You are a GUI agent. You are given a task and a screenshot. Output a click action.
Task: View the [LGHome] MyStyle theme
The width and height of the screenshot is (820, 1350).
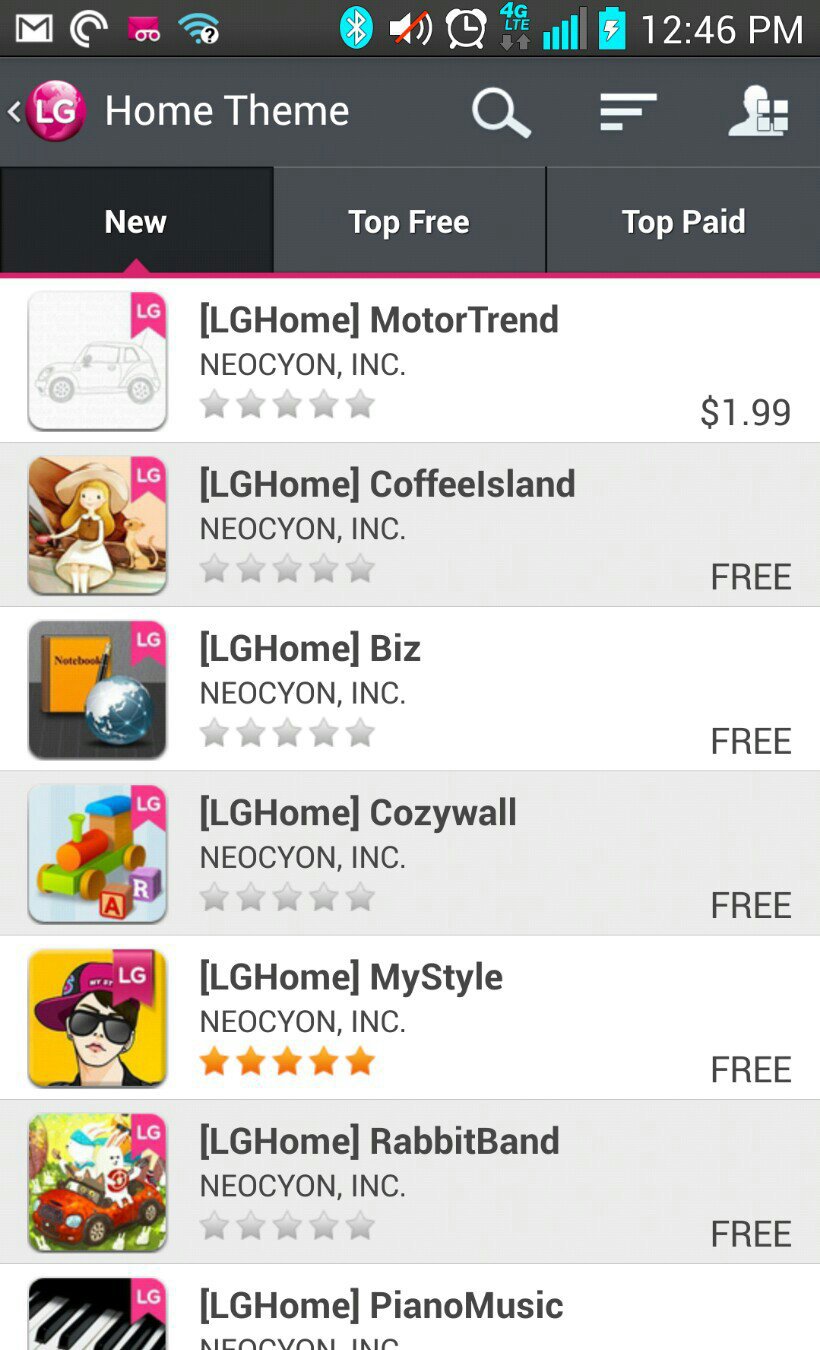(x=410, y=1017)
